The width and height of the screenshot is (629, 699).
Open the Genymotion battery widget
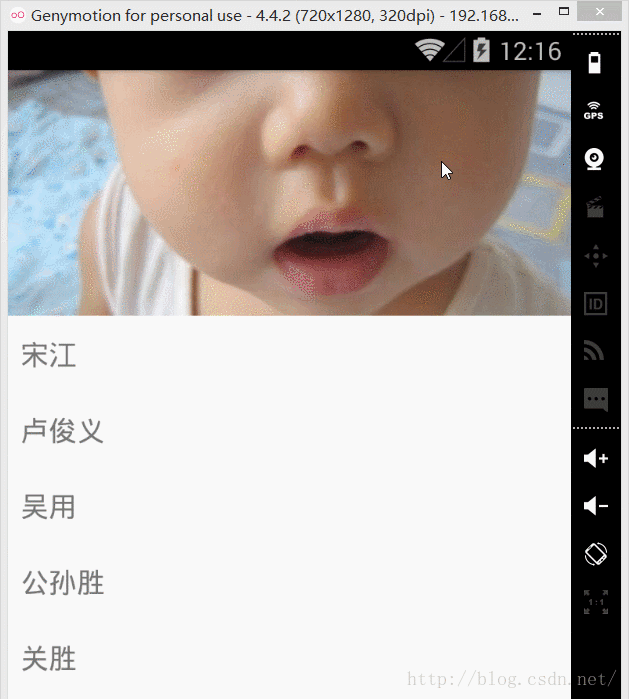click(x=595, y=63)
